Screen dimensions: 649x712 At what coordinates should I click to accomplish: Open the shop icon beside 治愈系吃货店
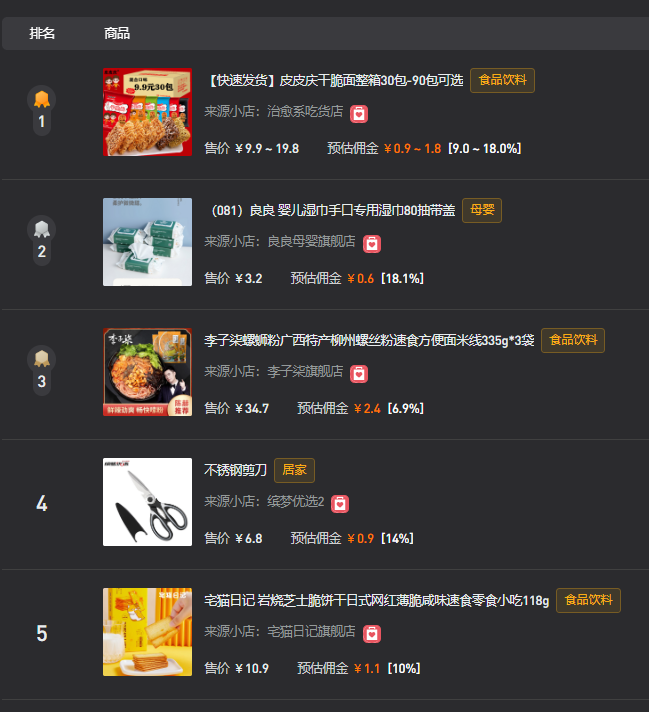click(359, 113)
